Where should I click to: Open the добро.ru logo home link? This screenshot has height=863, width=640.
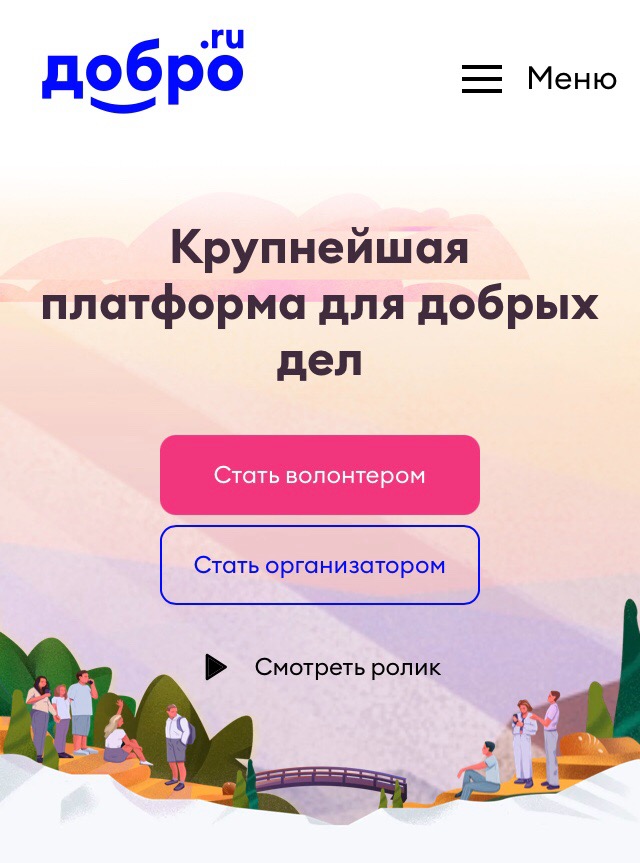pos(143,70)
